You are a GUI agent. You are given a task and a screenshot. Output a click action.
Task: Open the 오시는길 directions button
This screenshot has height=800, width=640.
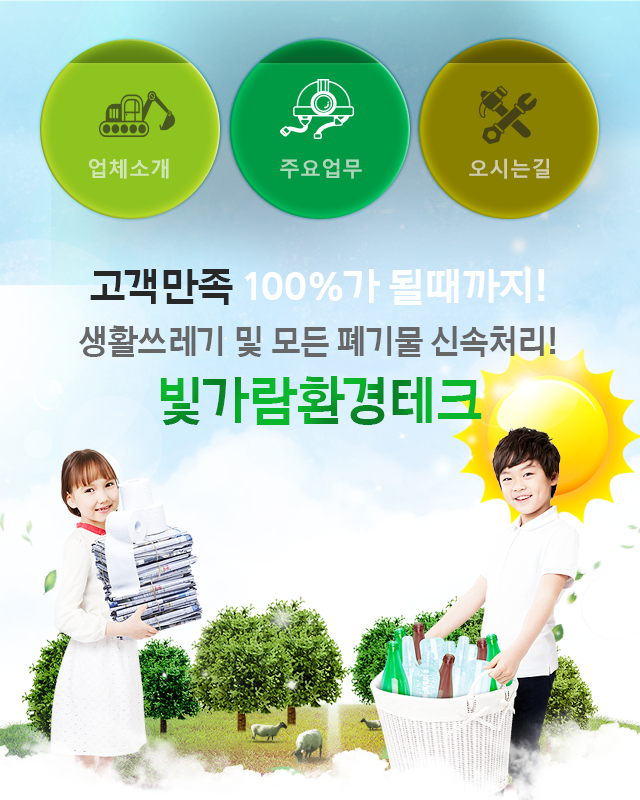[509, 130]
